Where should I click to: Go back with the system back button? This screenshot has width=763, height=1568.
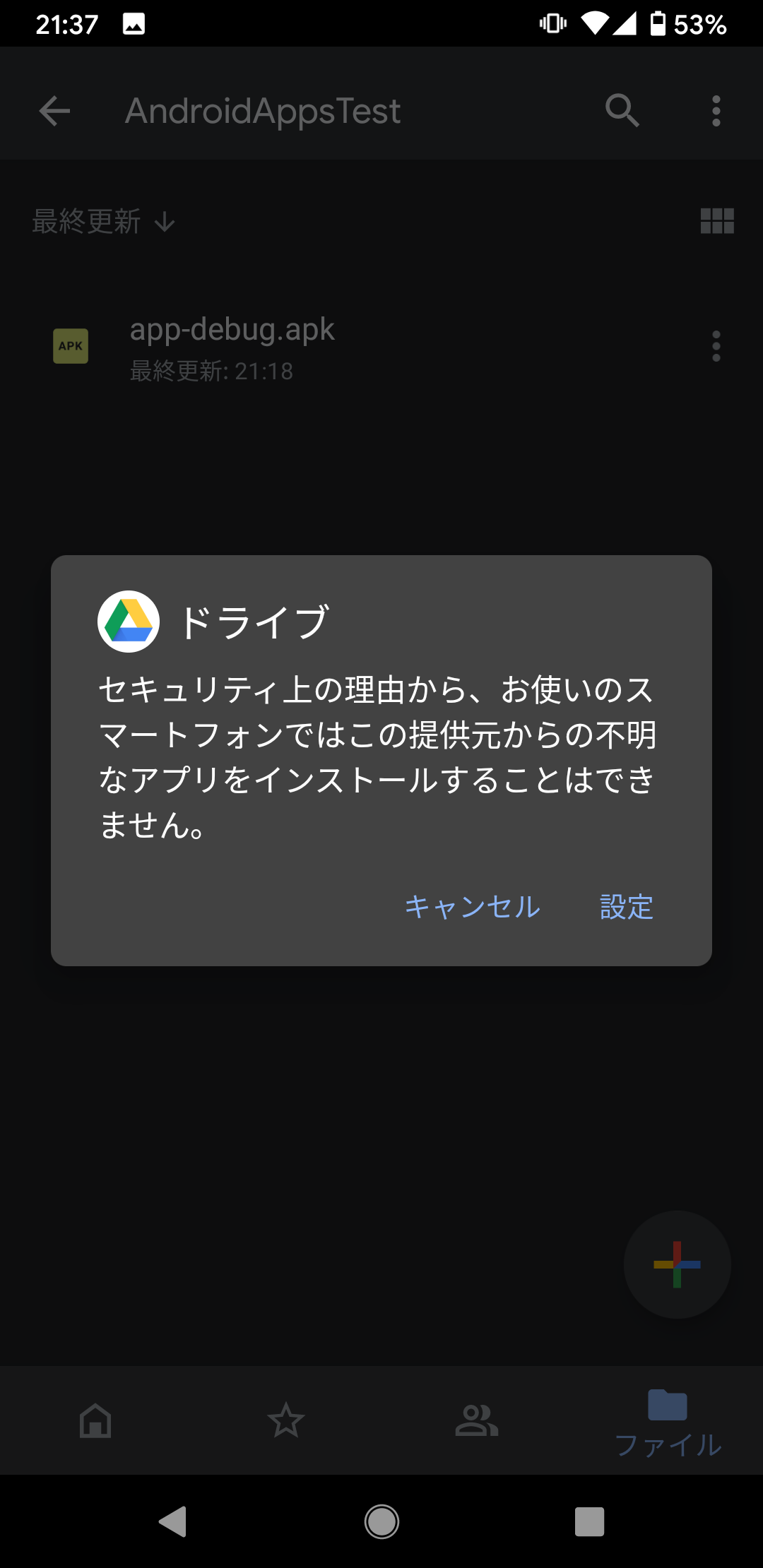(x=172, y=1521)
